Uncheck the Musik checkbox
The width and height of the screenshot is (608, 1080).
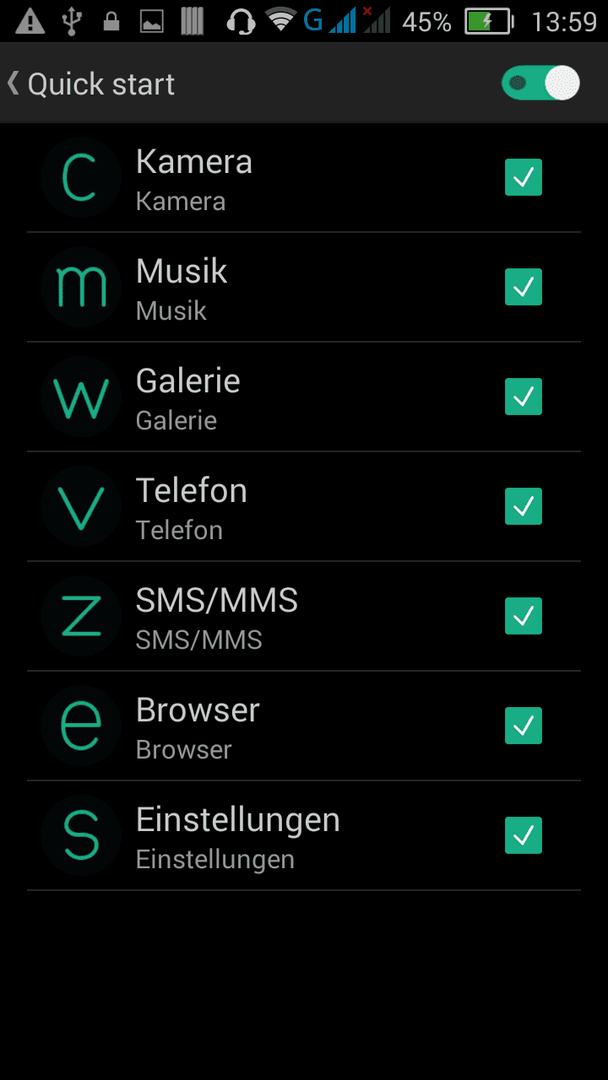(523, 287)
